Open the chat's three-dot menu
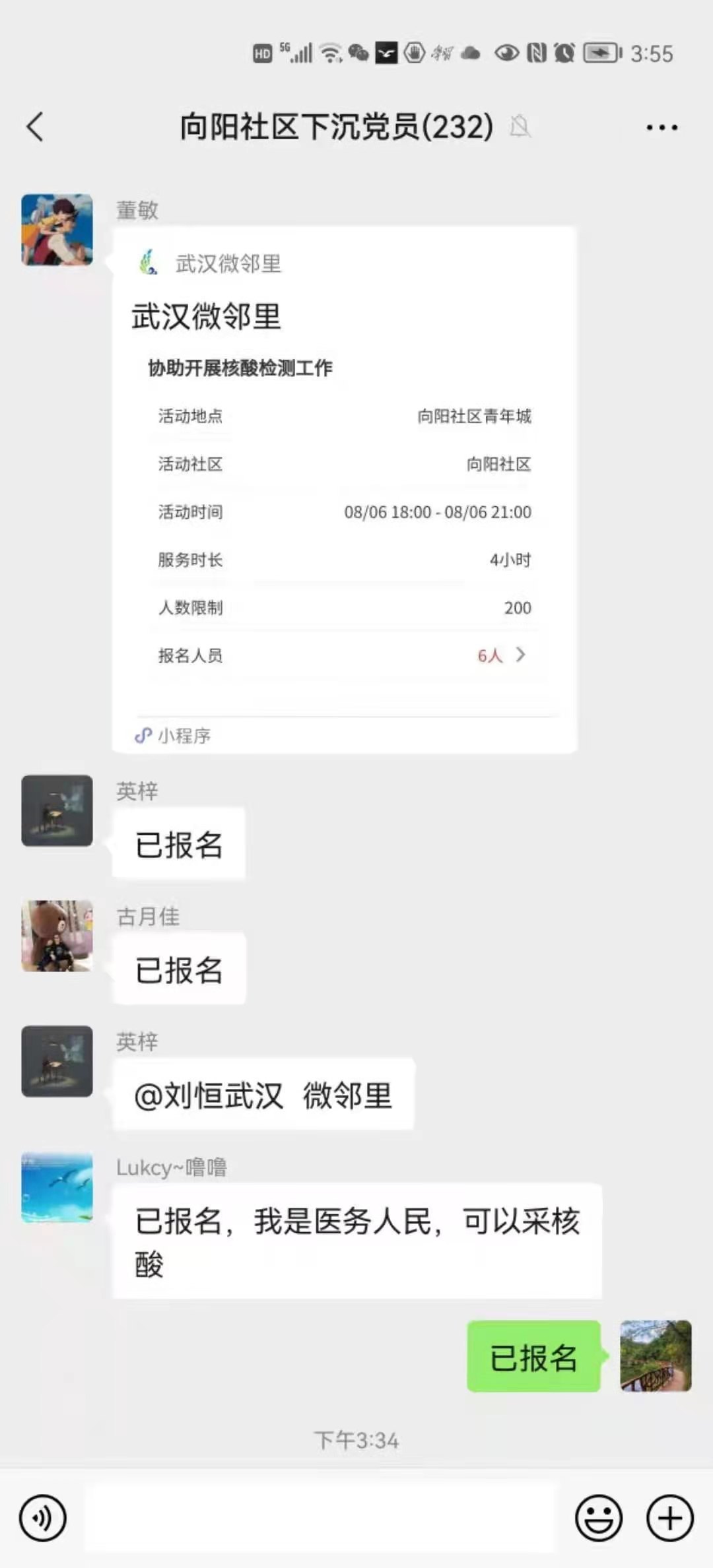The width and height of the screenshot is (713, 1568). pos(662,127)
